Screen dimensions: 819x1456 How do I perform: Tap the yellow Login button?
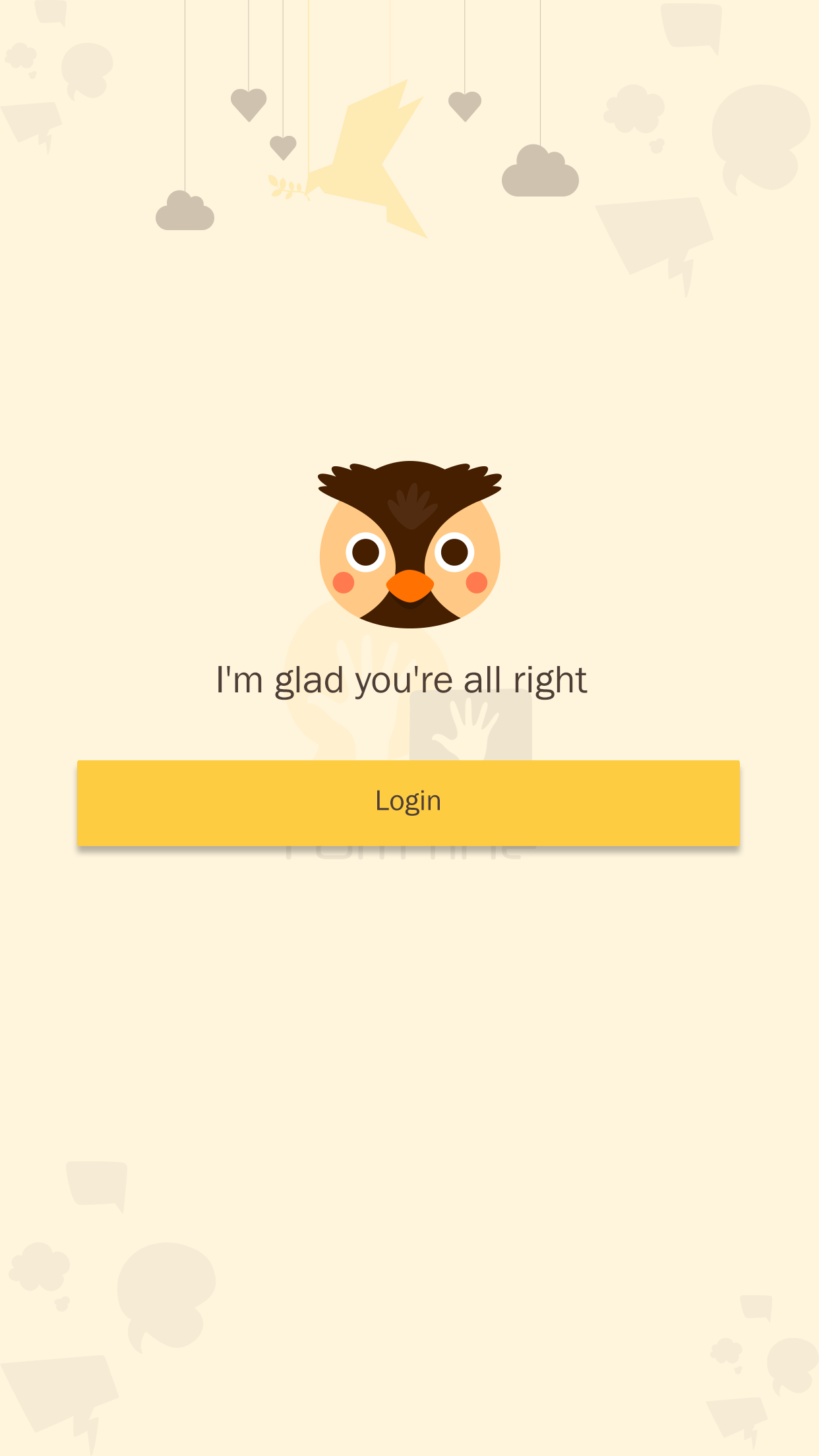408,803
